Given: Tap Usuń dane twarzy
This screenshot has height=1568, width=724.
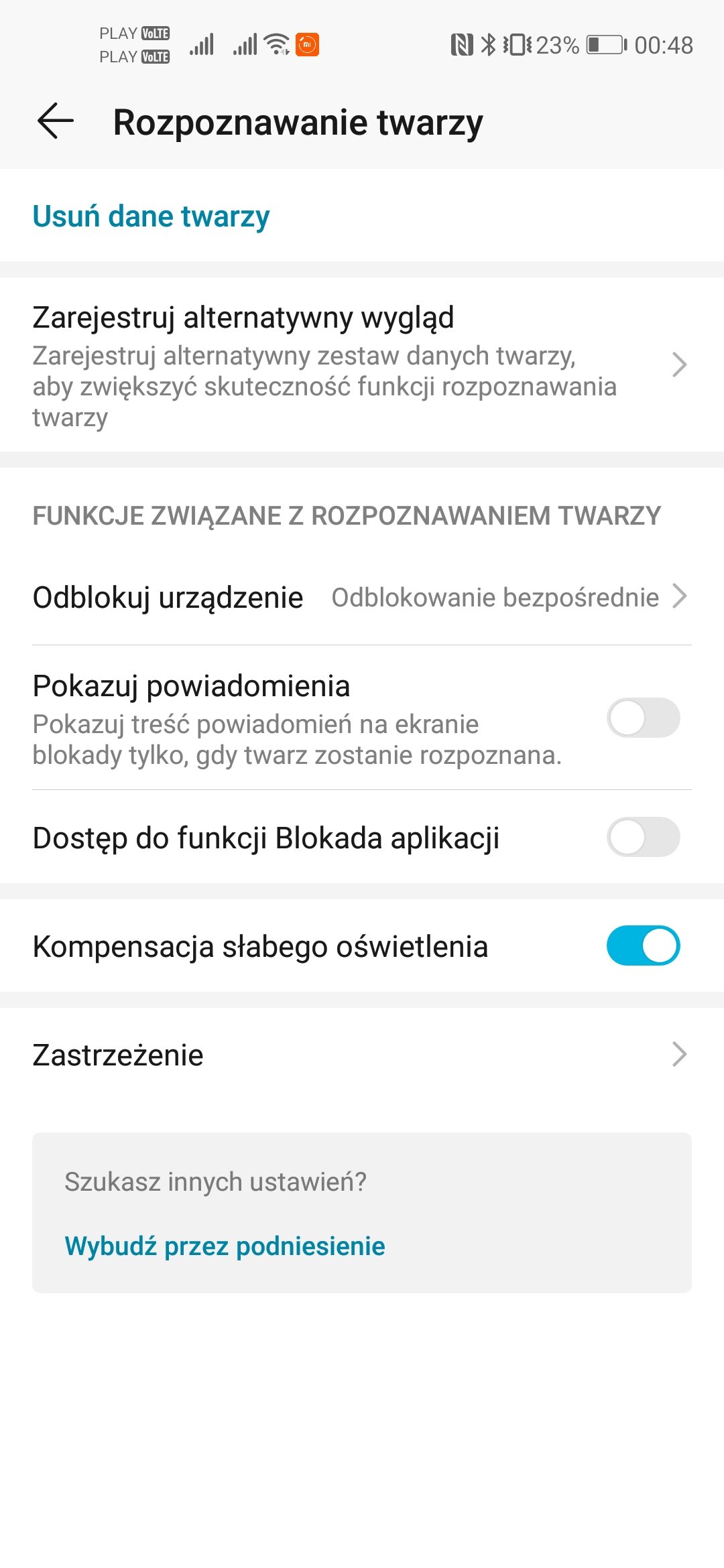Looking at the screenshot, I should [x=151, y=216].
